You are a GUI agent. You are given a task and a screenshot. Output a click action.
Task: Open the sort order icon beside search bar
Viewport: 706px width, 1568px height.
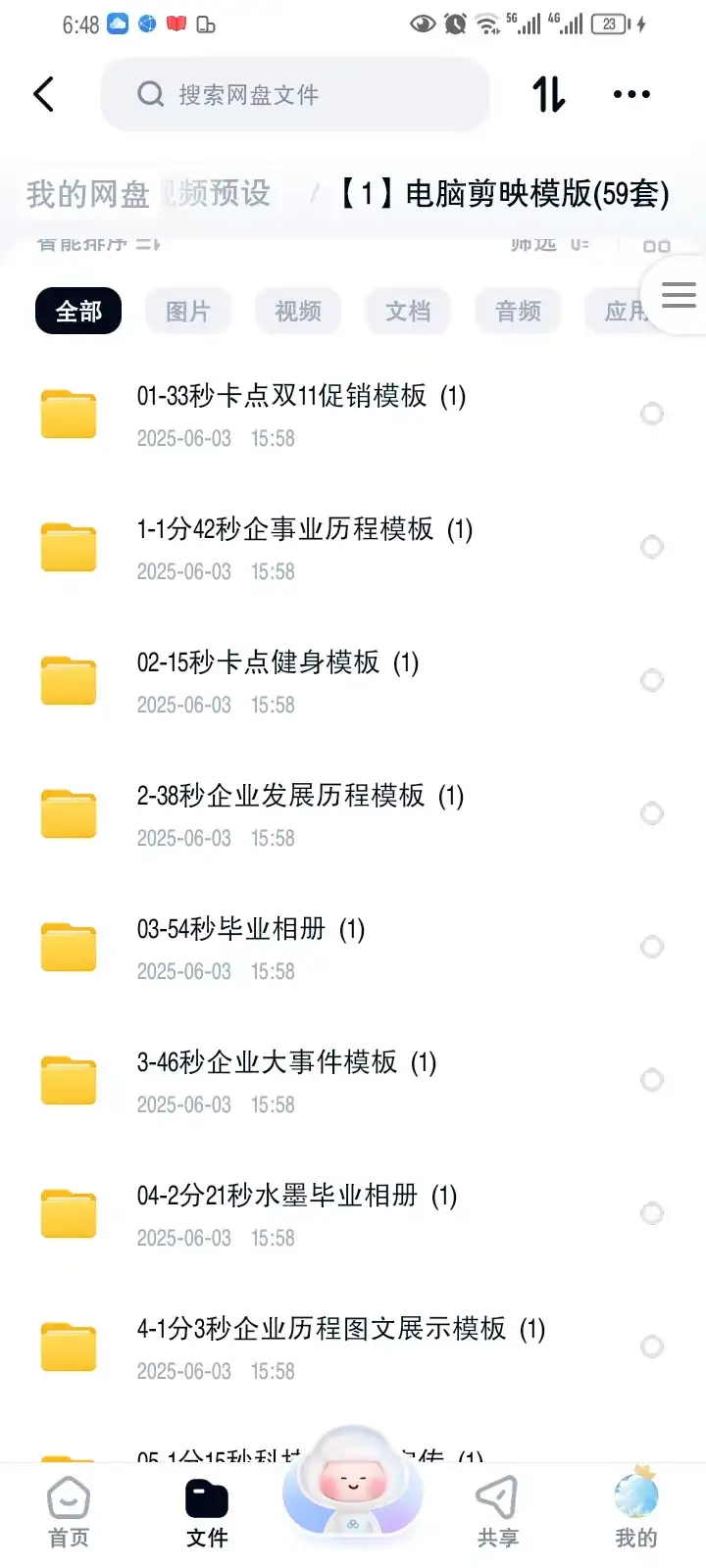point(546,94)
